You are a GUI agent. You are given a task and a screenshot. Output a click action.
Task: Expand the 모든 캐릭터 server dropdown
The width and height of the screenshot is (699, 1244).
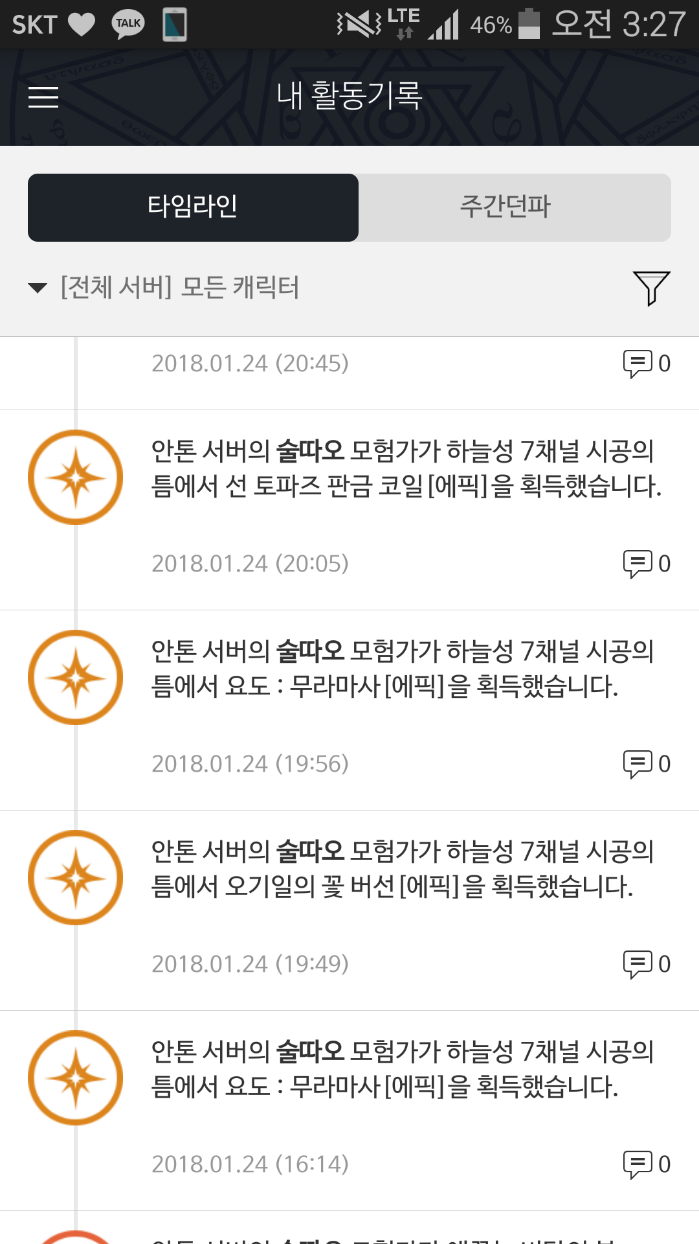165,288
